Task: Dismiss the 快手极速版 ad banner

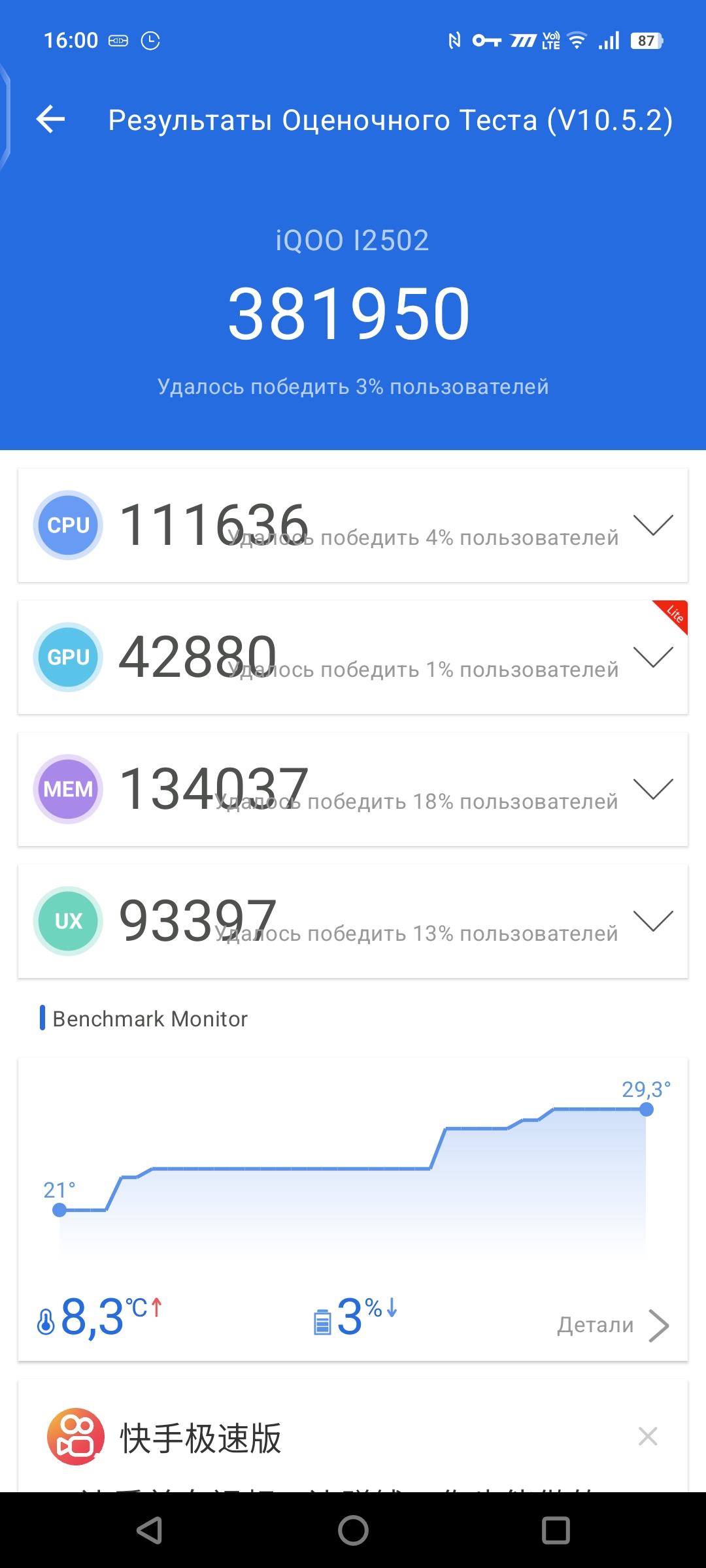Action: coord(648,1436)
